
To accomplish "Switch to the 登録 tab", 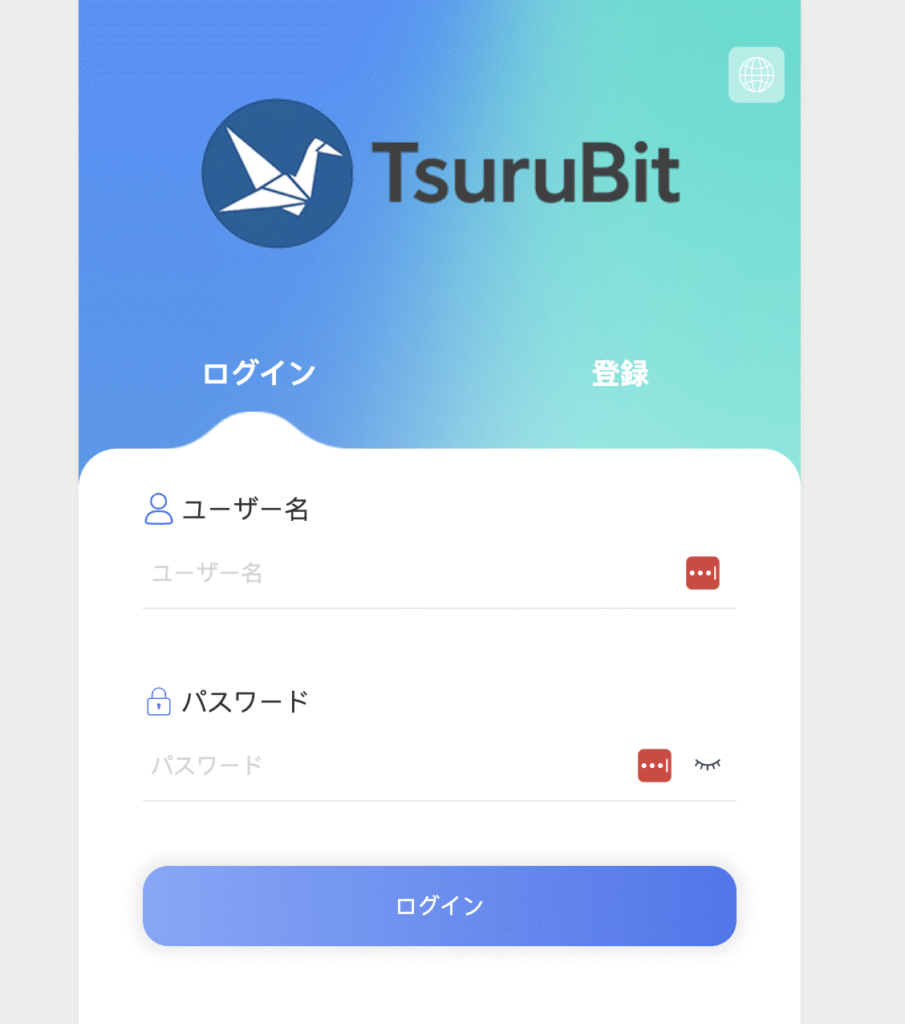I will click(620, 374).
